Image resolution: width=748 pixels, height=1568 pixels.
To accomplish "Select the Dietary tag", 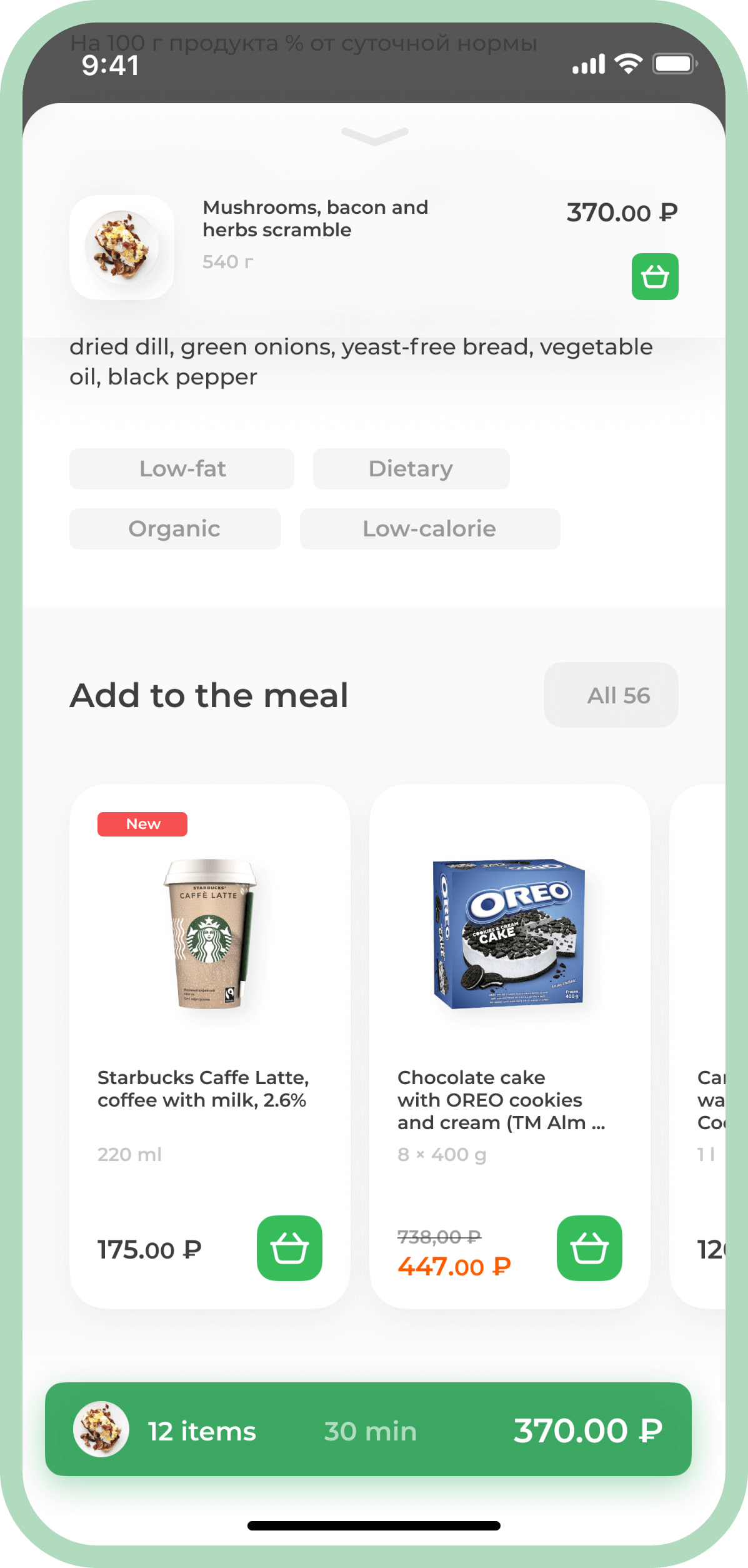I will coord(411,468).
